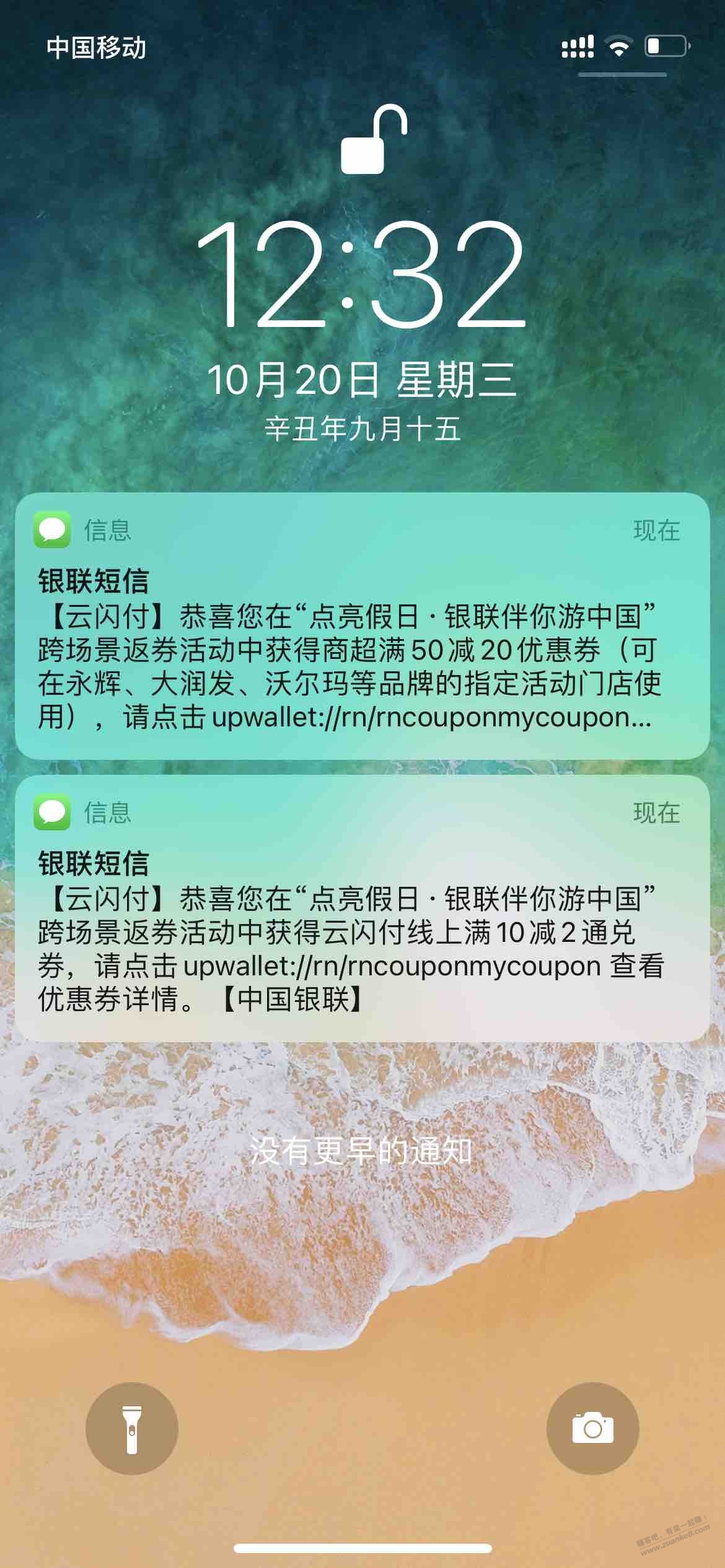Launch the camera from the lock screen
Viewport: 725px width, 1568px height.
(592, 1429)
